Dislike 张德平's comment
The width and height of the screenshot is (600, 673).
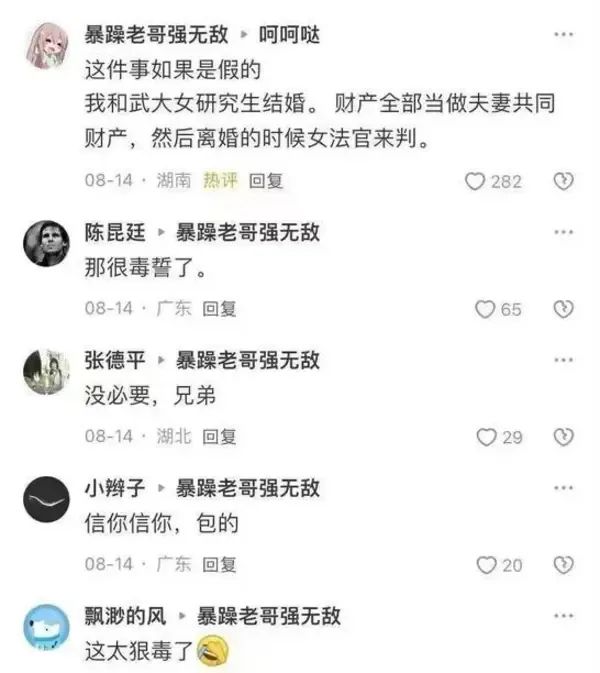point(564,437)
